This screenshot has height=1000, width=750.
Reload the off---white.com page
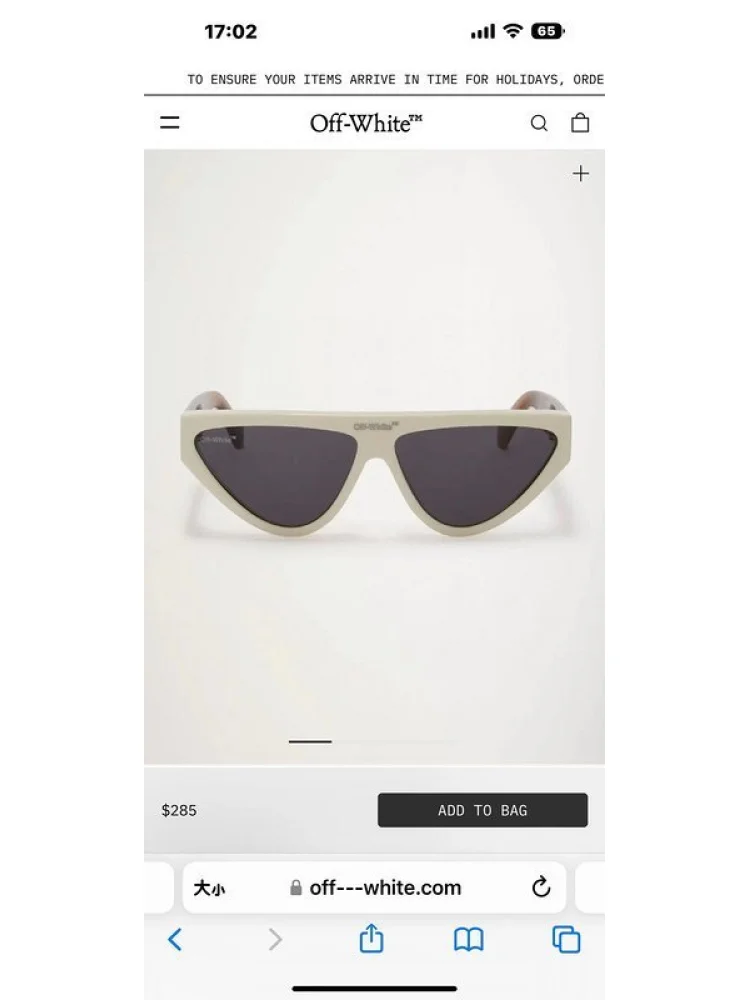(541, 887)
